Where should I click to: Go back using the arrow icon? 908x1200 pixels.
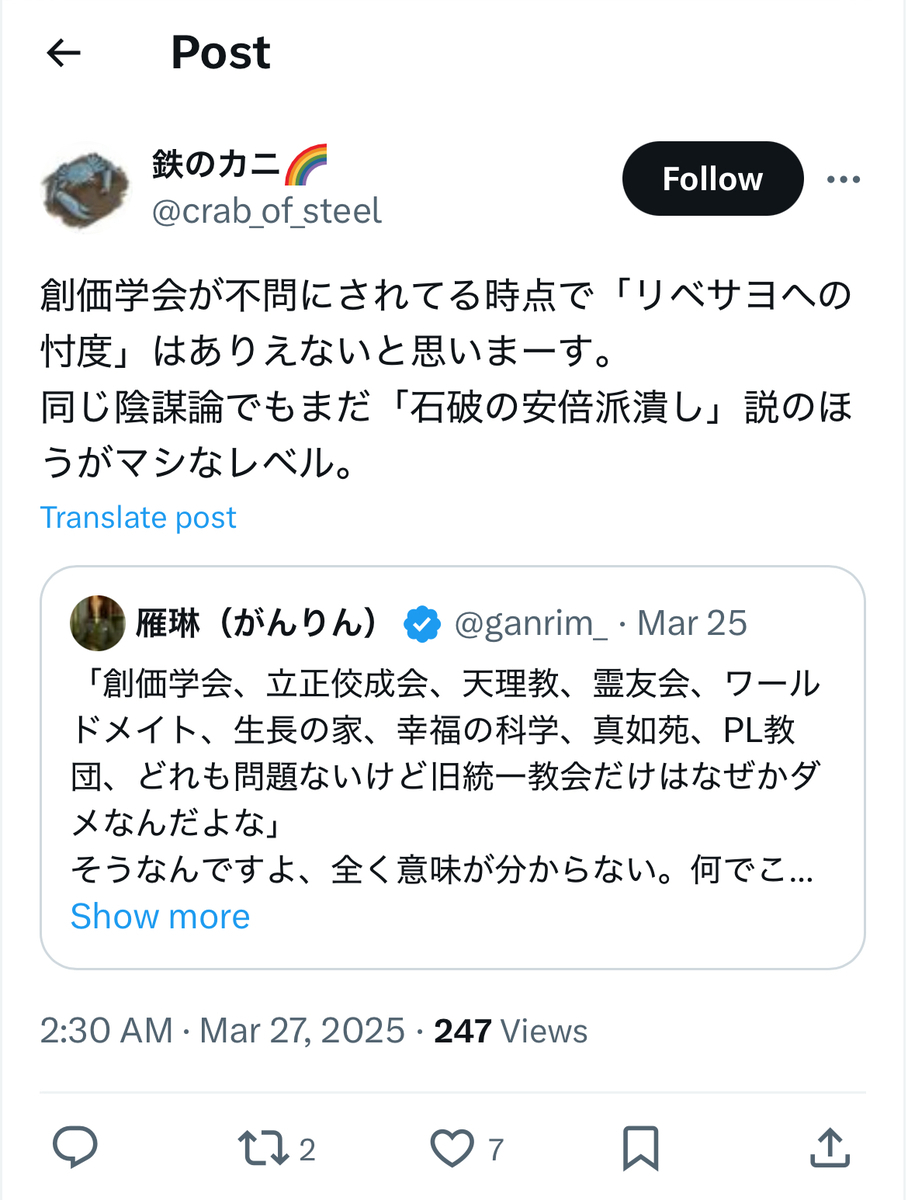click(x=64, y=54)
